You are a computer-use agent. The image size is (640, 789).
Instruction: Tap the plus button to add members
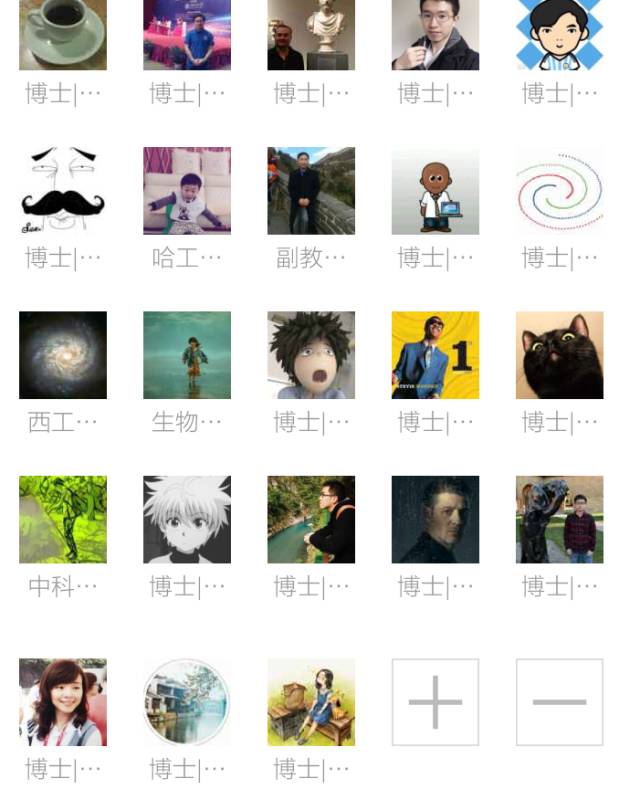coord(435,701)
